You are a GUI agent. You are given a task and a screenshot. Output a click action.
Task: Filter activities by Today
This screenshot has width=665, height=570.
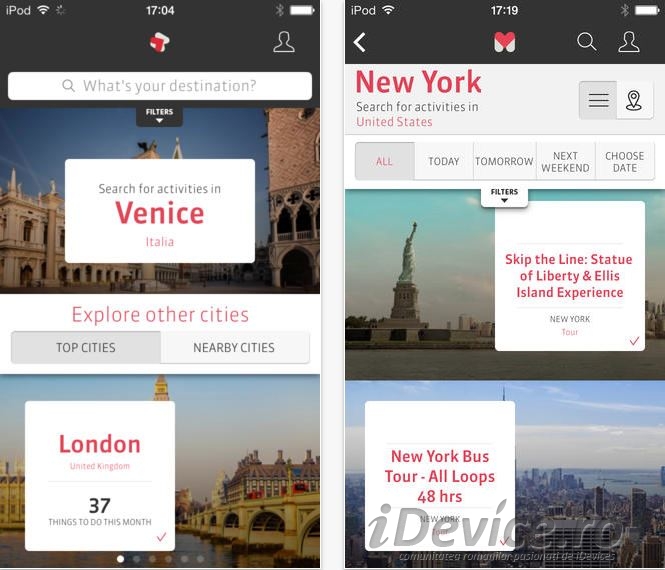pyautogui.click(x=444, y=161)
